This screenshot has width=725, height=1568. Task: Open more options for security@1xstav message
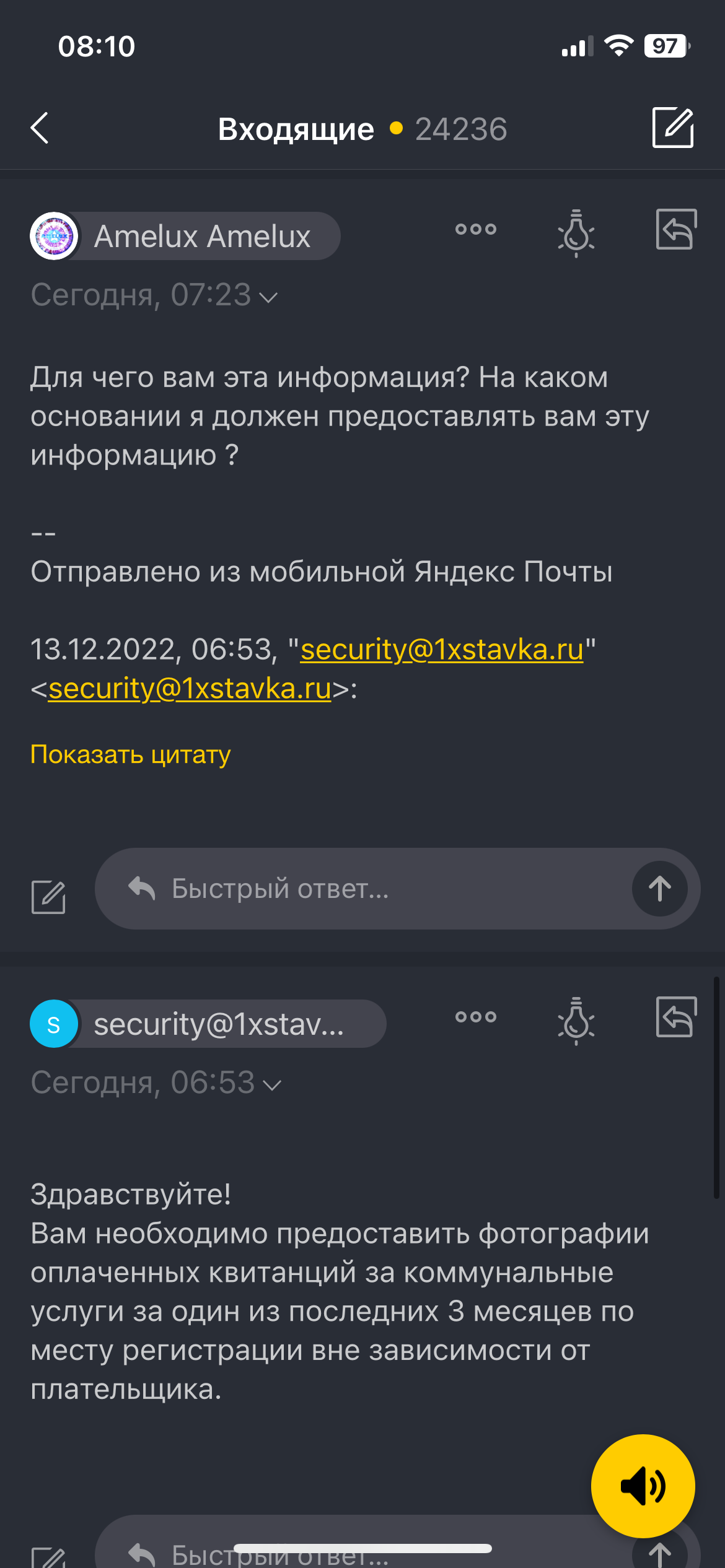tap(475, 1017)
